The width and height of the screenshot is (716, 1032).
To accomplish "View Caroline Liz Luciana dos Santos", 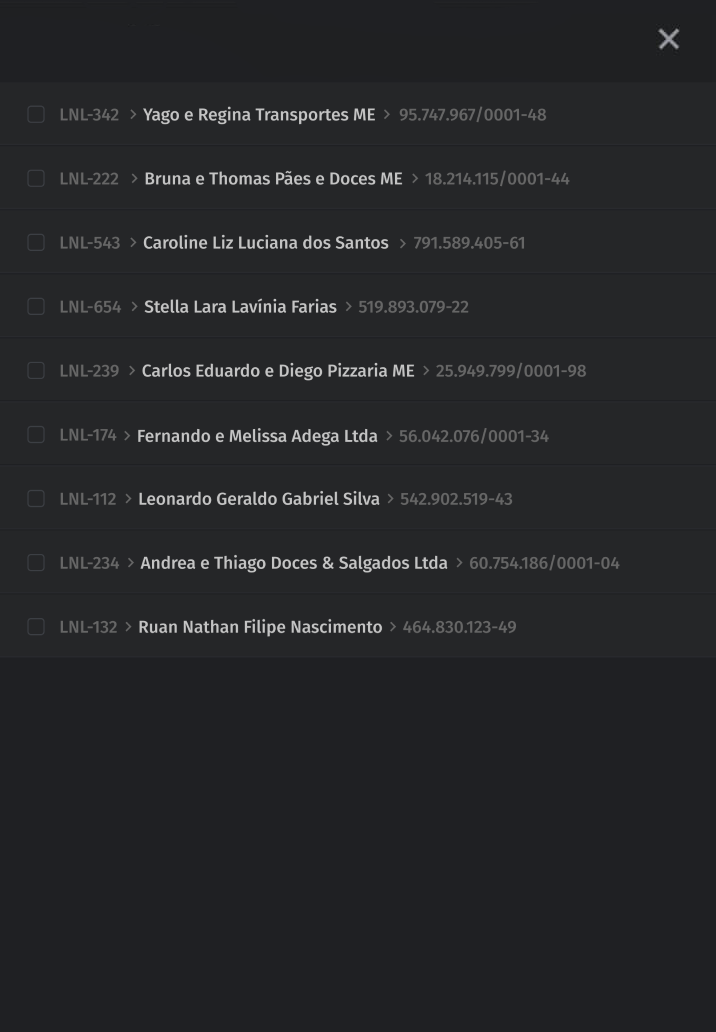I will tap(265, 243).
